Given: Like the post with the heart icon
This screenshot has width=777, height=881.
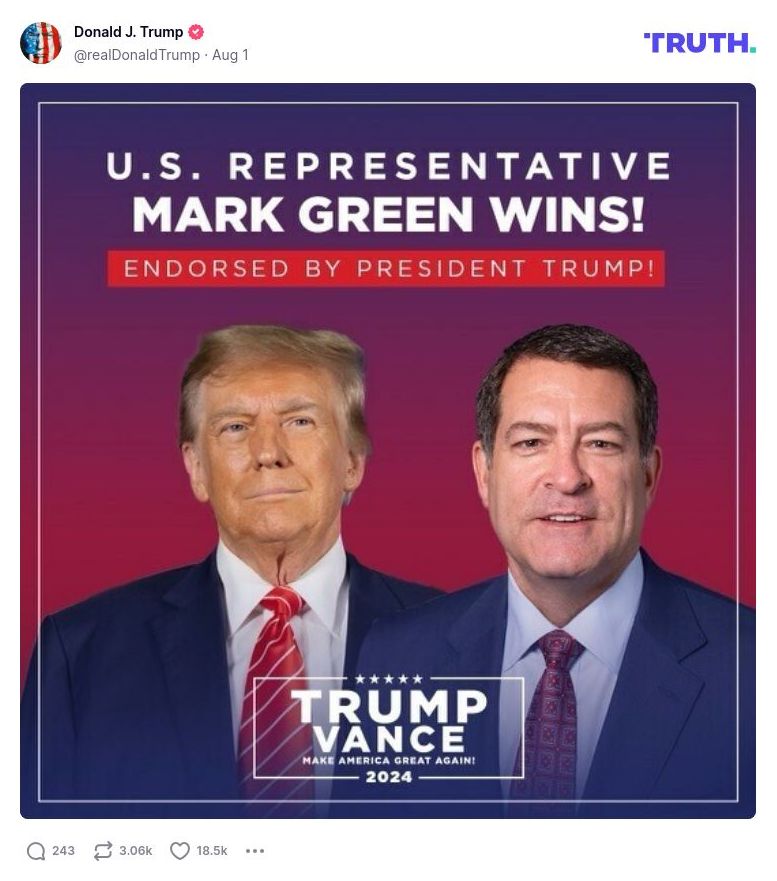Looking at the screenshot, I should coord(179,850).
